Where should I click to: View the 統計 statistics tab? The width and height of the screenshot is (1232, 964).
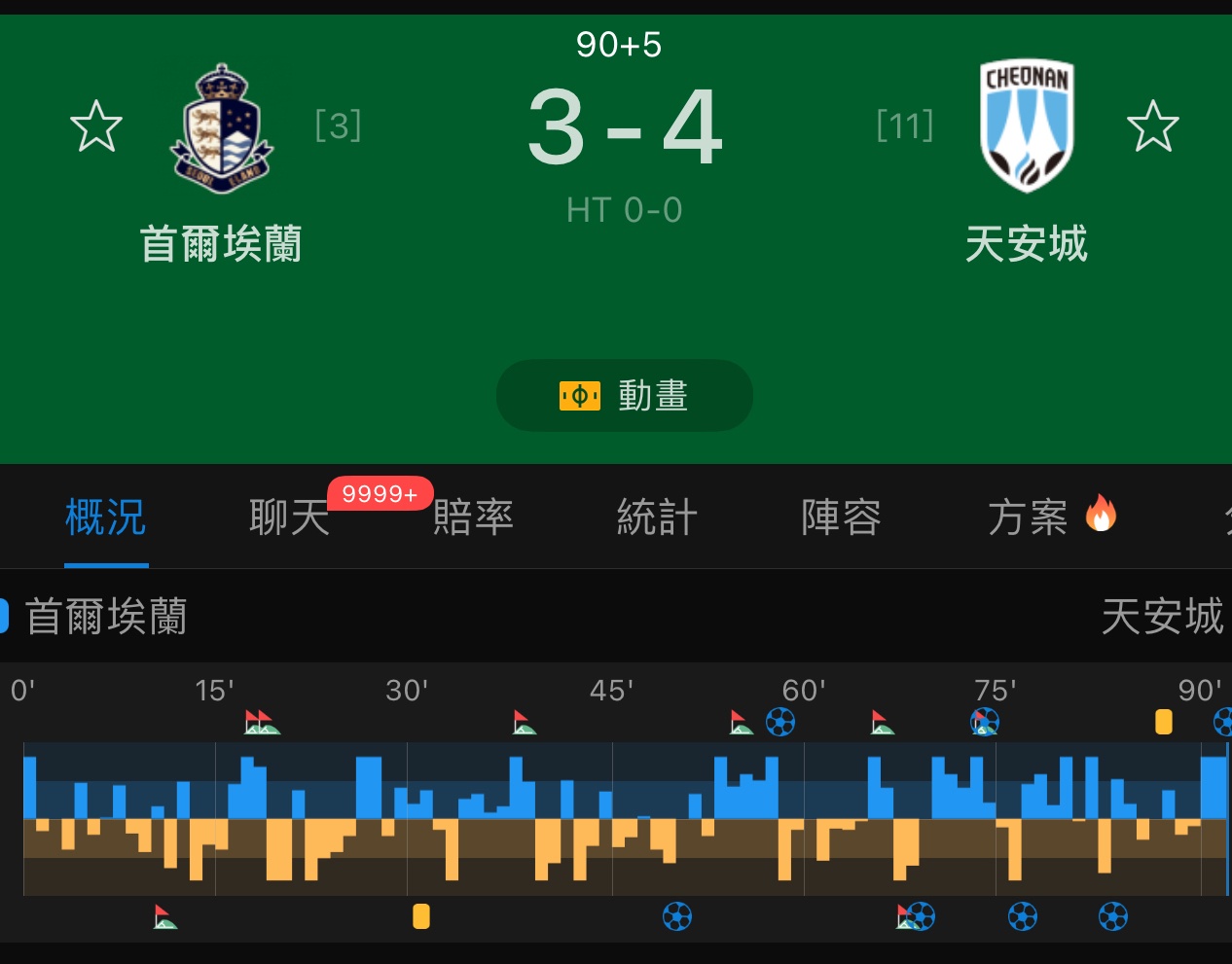(x=657, y=518)
